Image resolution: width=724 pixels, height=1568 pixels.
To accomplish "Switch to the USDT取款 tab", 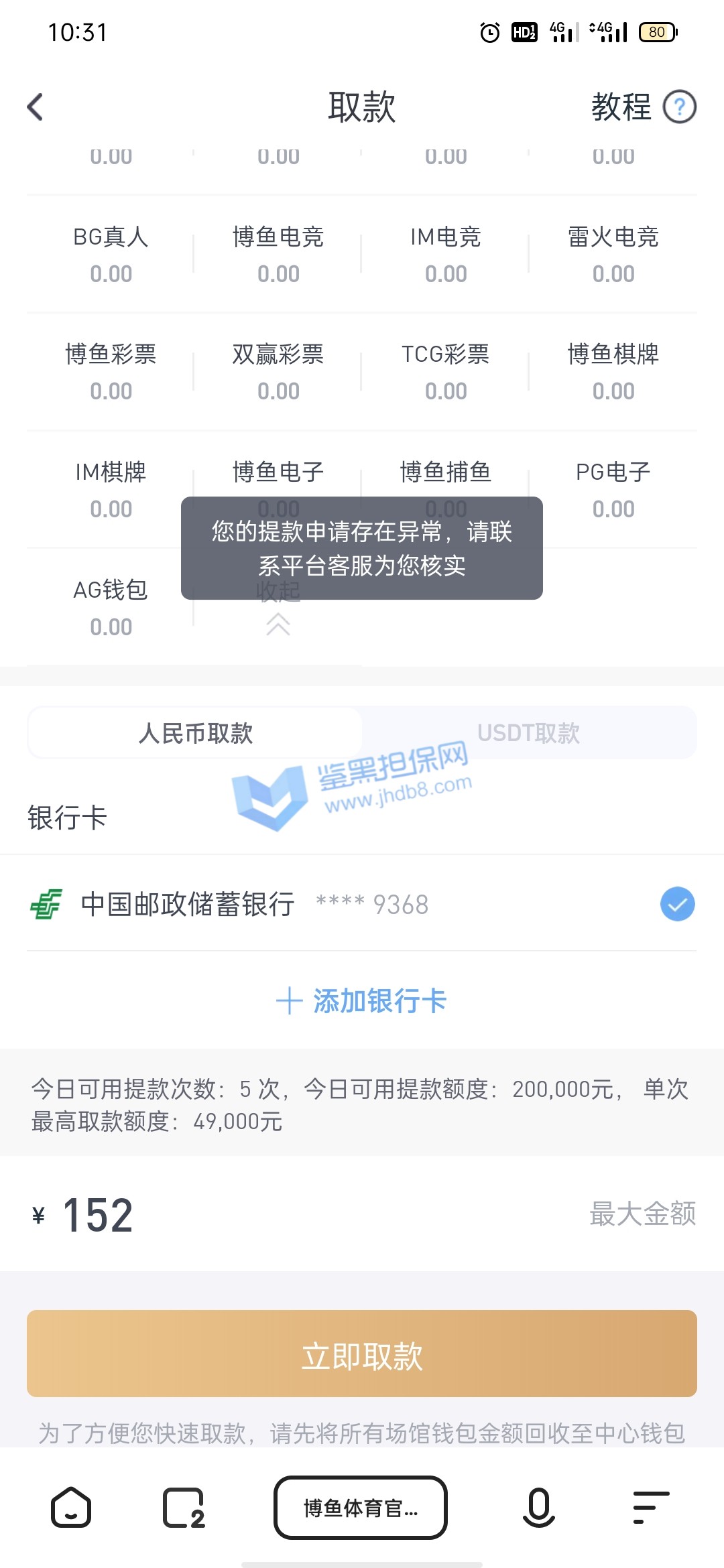I will [x=528, y=733].
